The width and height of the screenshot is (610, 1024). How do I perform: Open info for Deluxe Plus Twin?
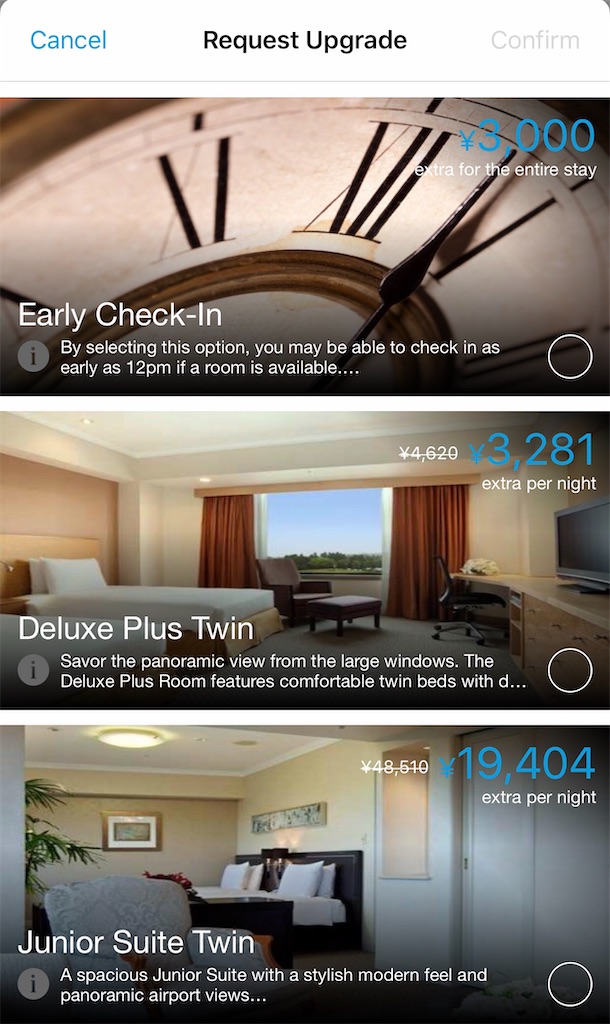pyautogui.click(x=33, y=670)
